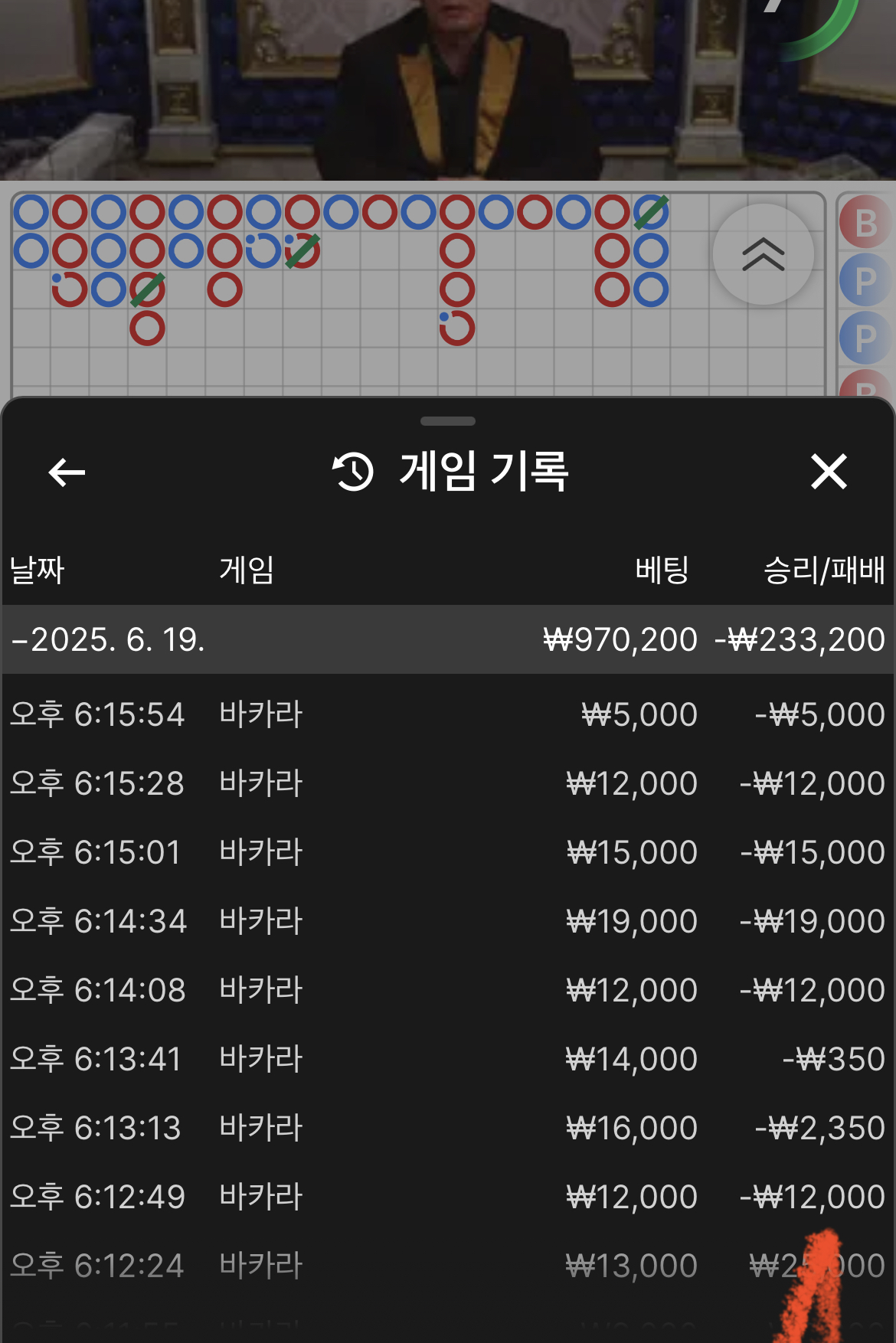Image resolution: width=896 pixels, height=1343 pixels.
Task: Open the 오후 6:15:54 바카라 record
Action: 448,714
